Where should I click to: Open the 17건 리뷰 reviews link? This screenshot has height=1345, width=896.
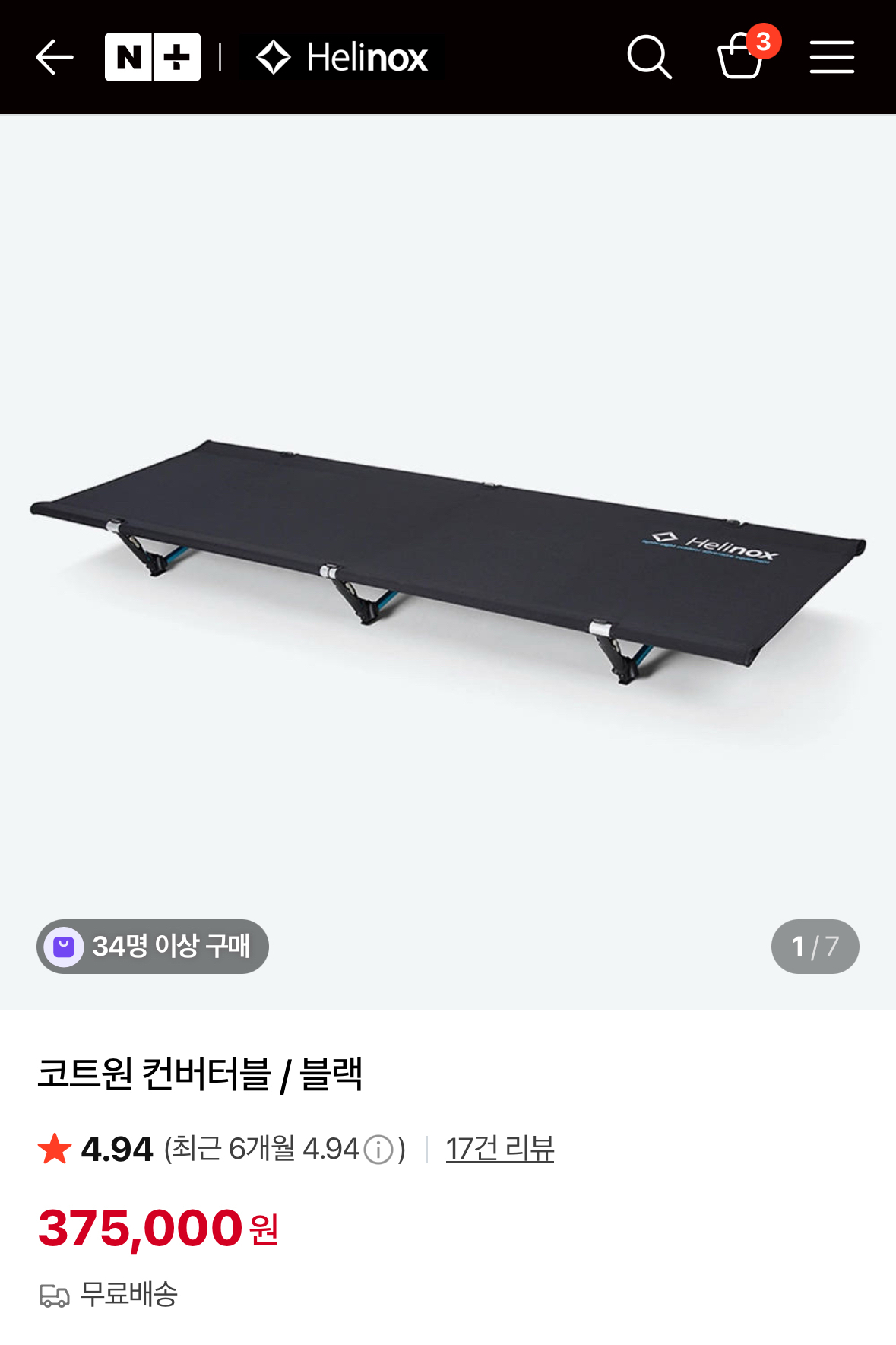pyautogui.click(x=500, y=1150)
